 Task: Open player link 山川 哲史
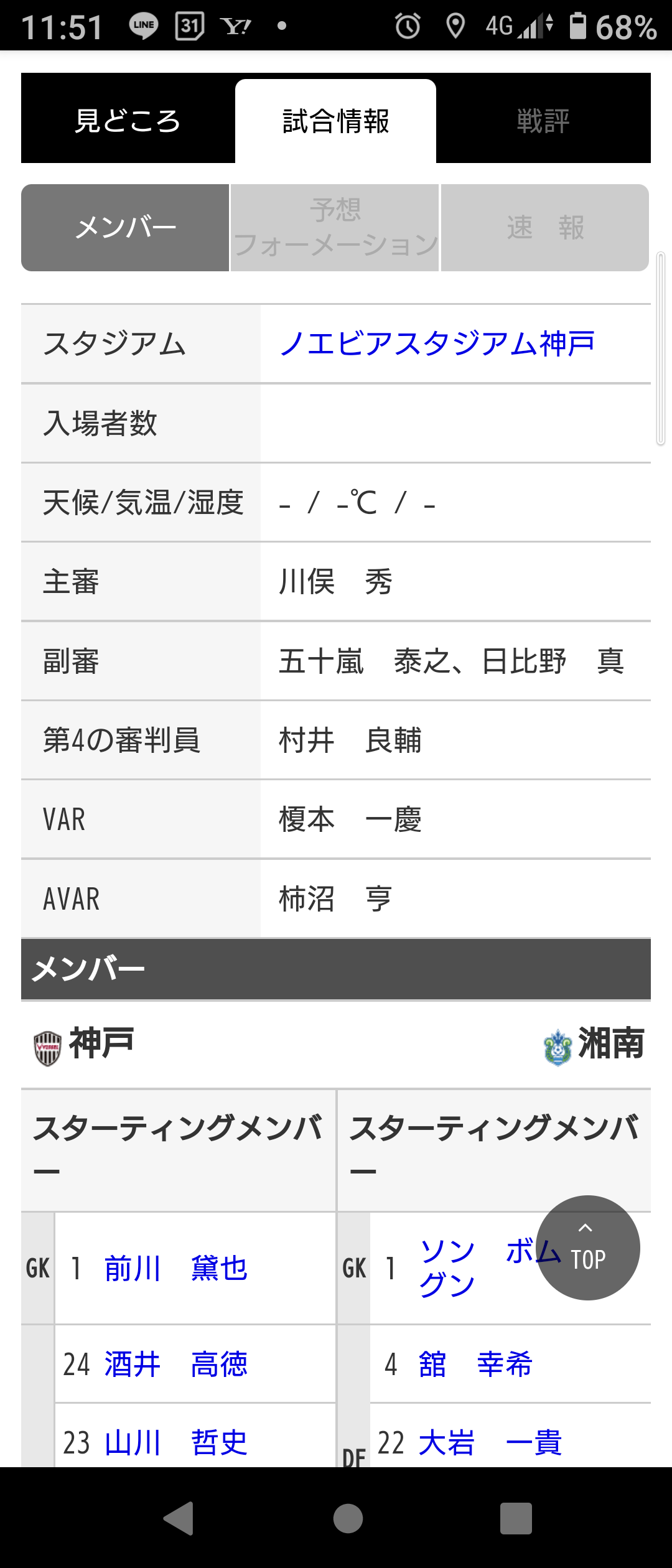(x=175, y=1442)
